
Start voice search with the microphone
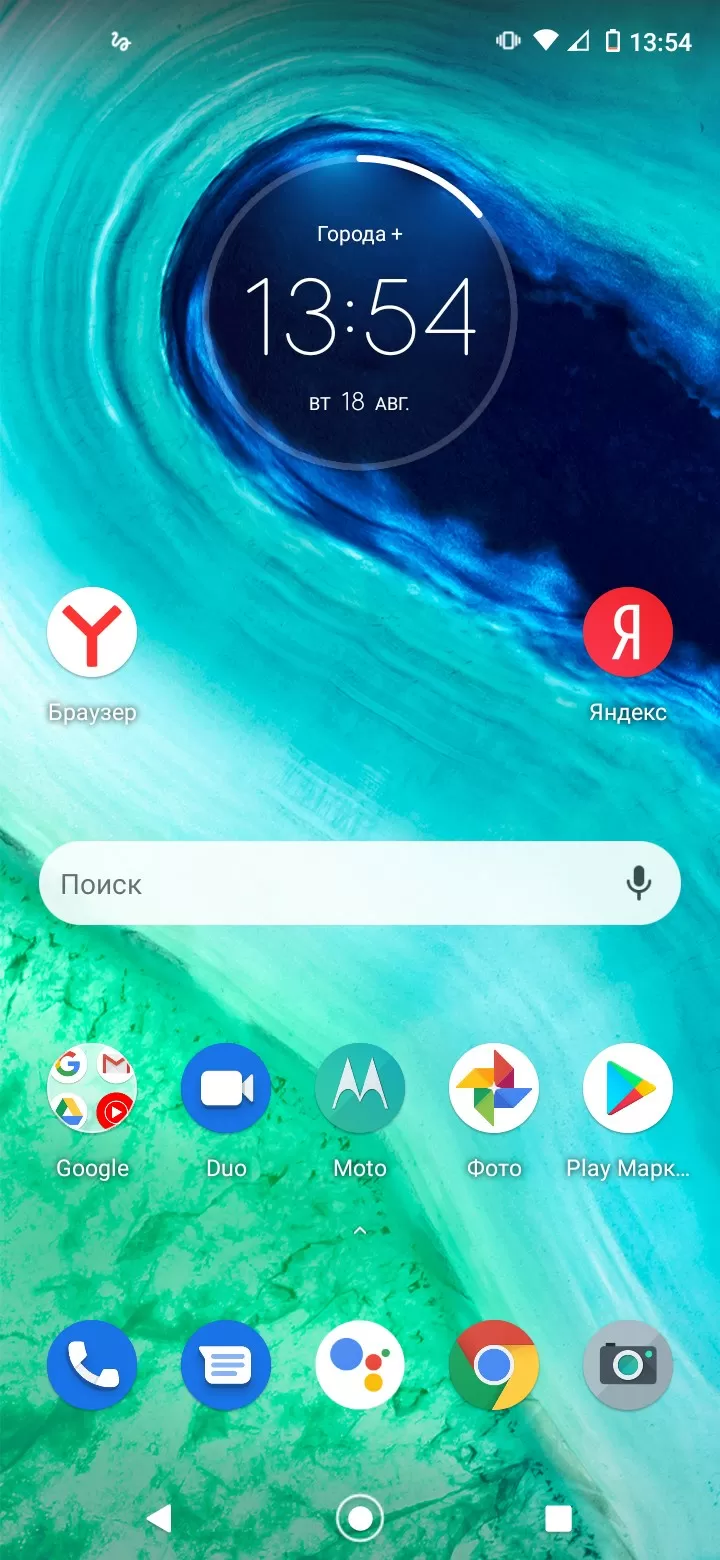point(638,883)
